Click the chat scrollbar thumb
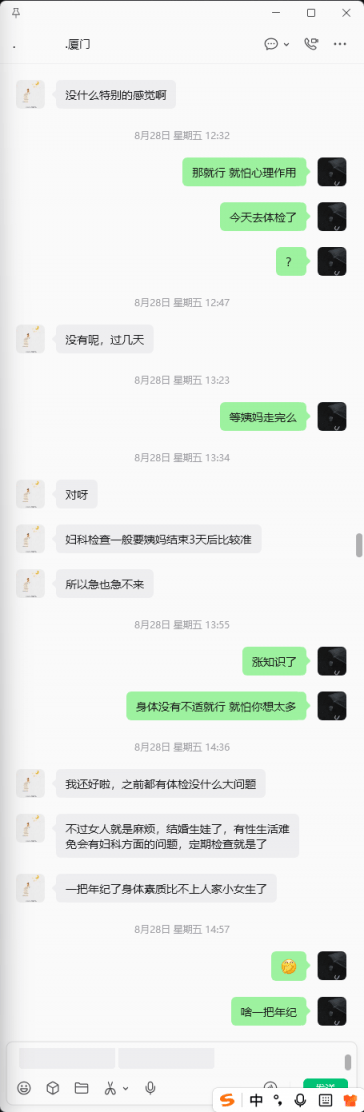The image size is (364, 1112). (359, 545)
